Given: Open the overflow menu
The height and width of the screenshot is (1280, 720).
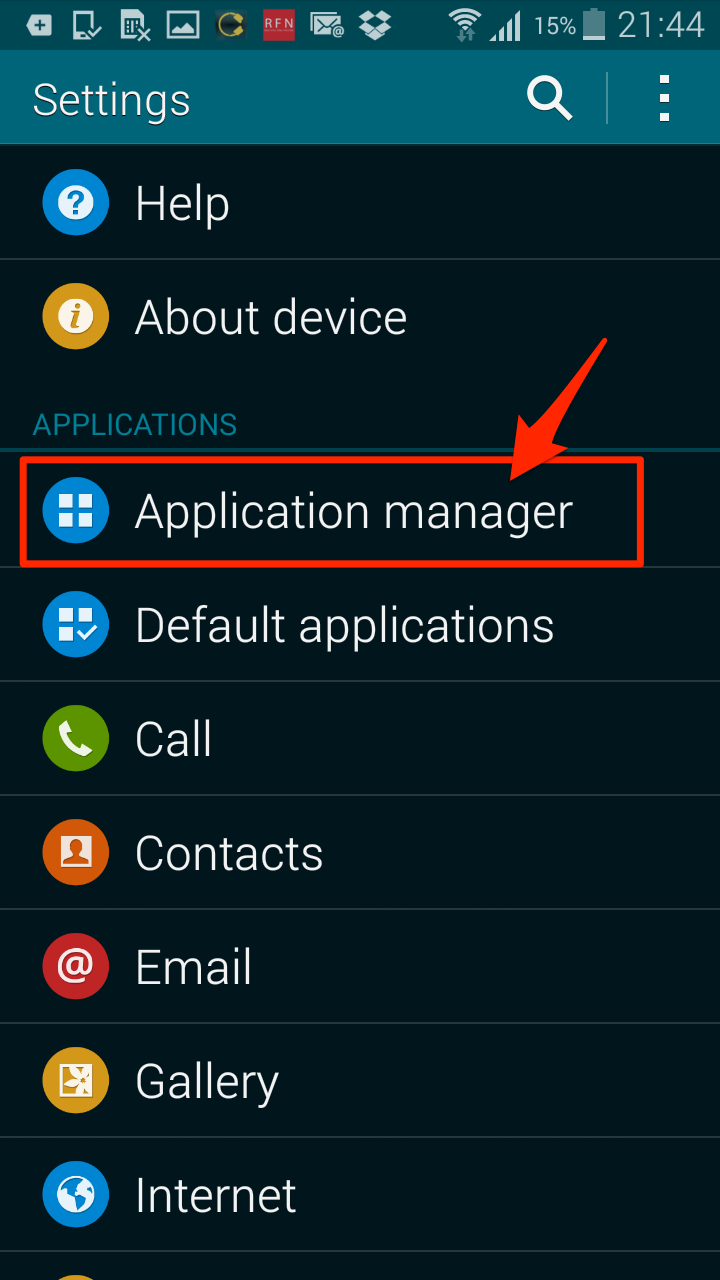Looking at the screenshot, I should click(x=664, y=99).
